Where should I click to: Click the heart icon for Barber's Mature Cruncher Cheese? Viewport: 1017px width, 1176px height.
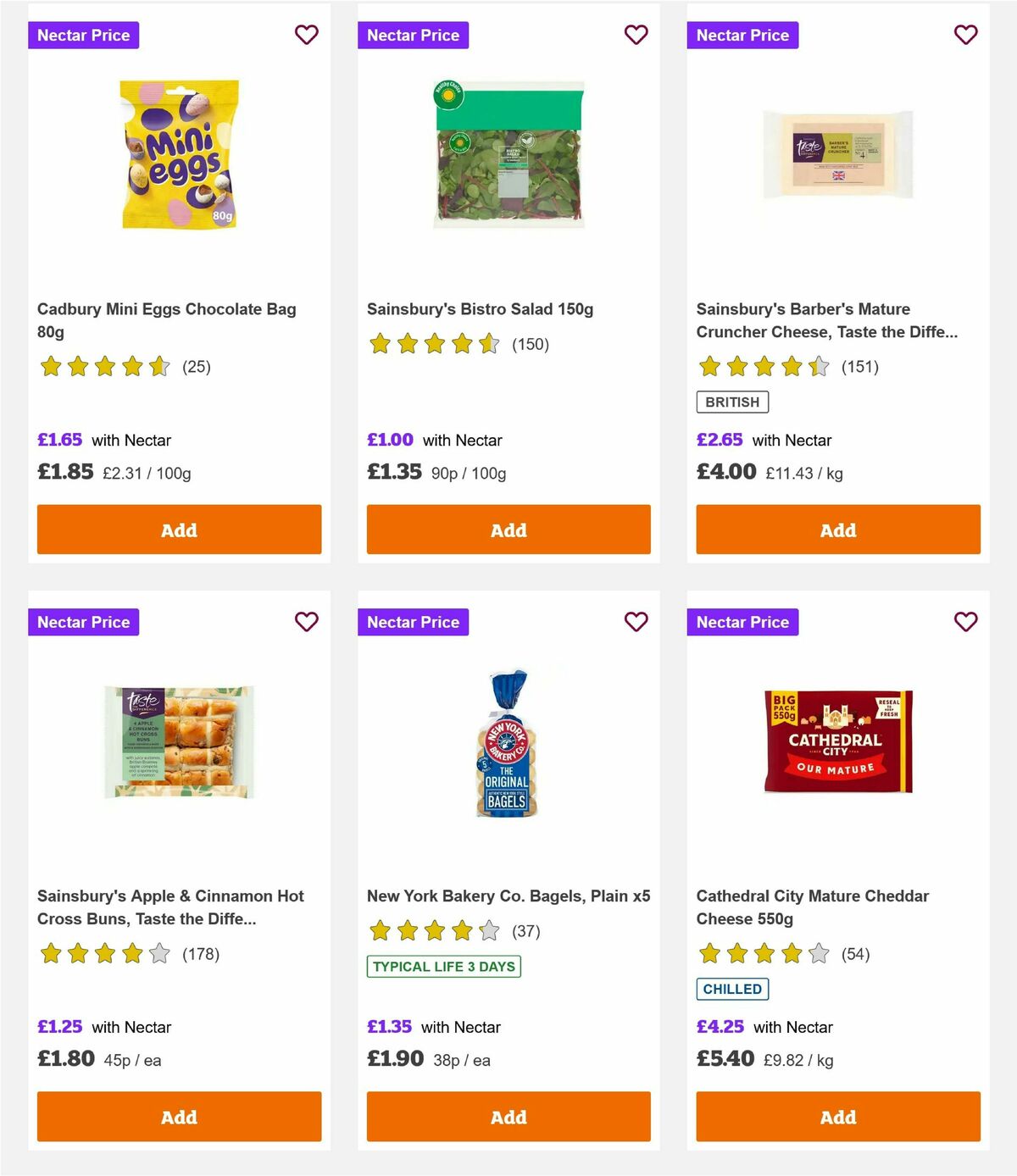(x=965, y=35)
